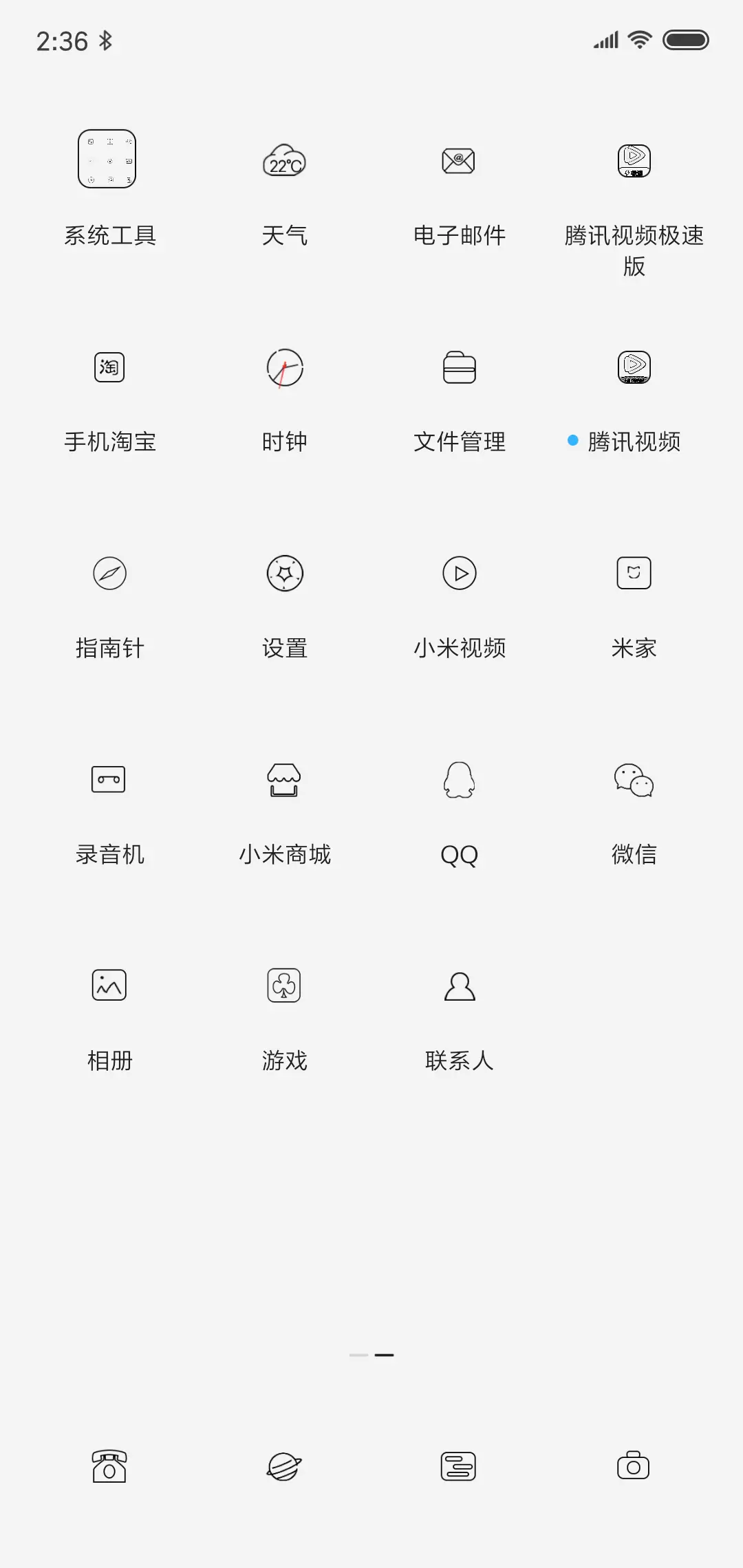
Task: Open the Browser from the dock
Action: (x=285, y=1465)
